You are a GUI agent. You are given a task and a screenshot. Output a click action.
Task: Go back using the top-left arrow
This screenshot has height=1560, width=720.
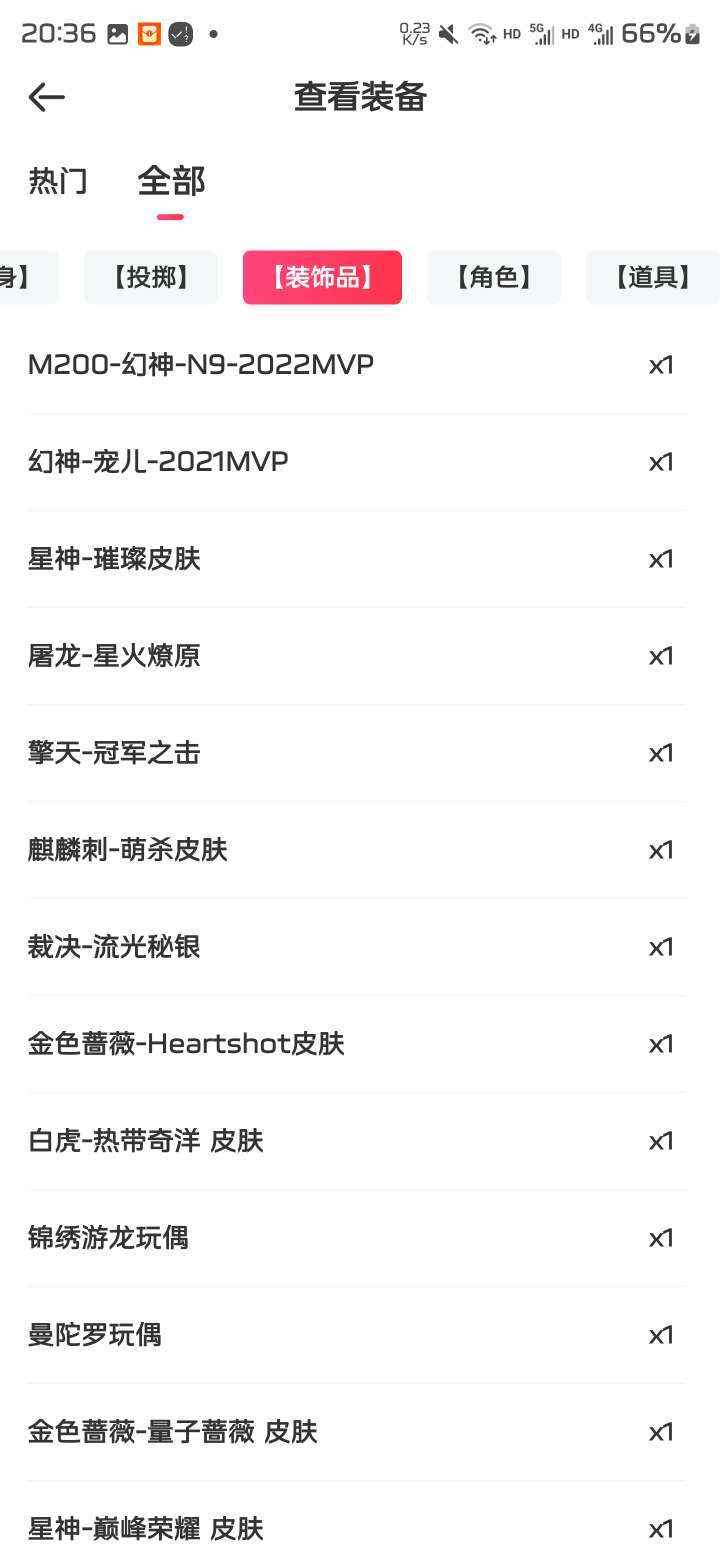click(x=46, y=97)
